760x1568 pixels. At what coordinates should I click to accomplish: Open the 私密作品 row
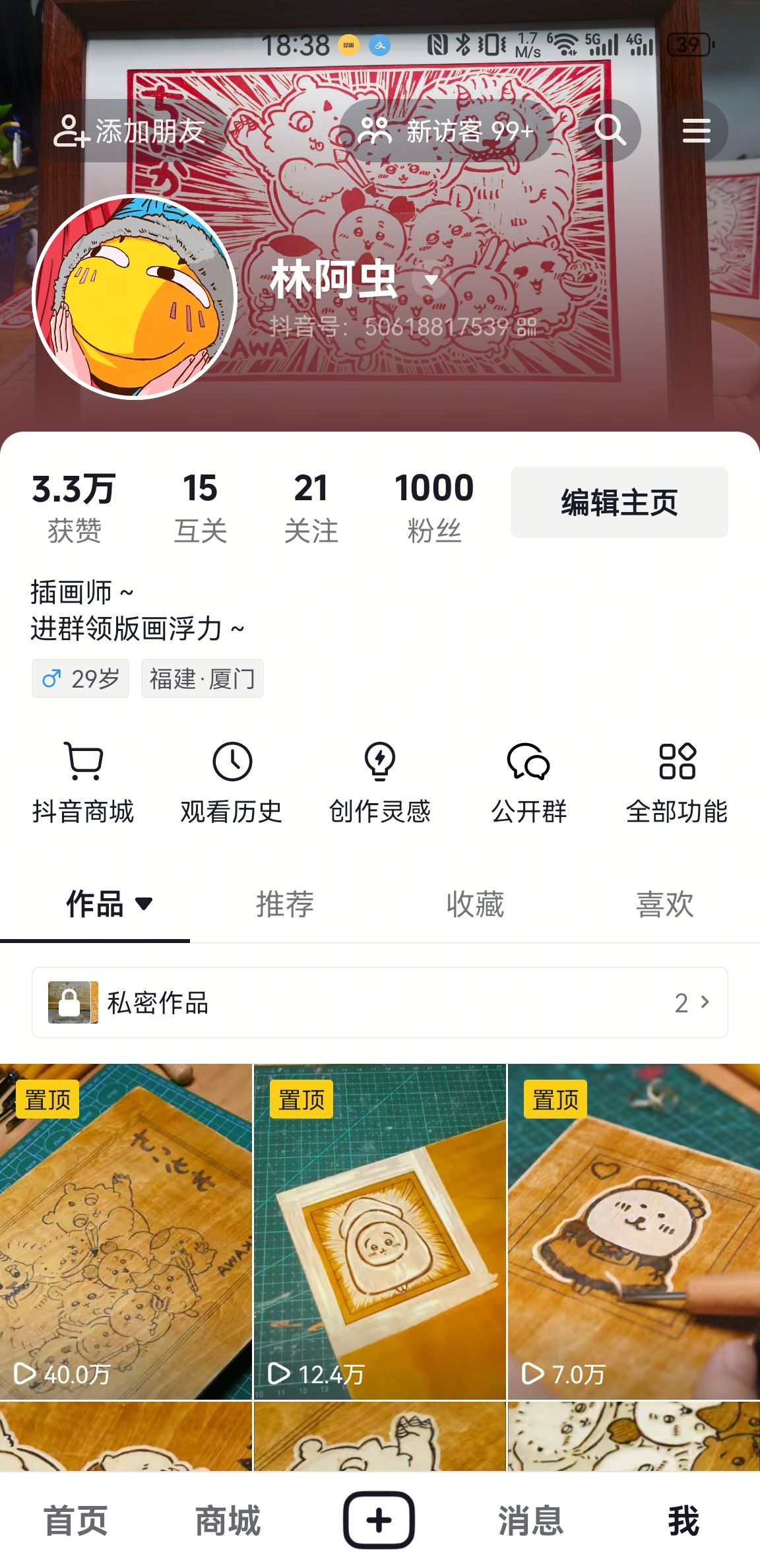380,1002
